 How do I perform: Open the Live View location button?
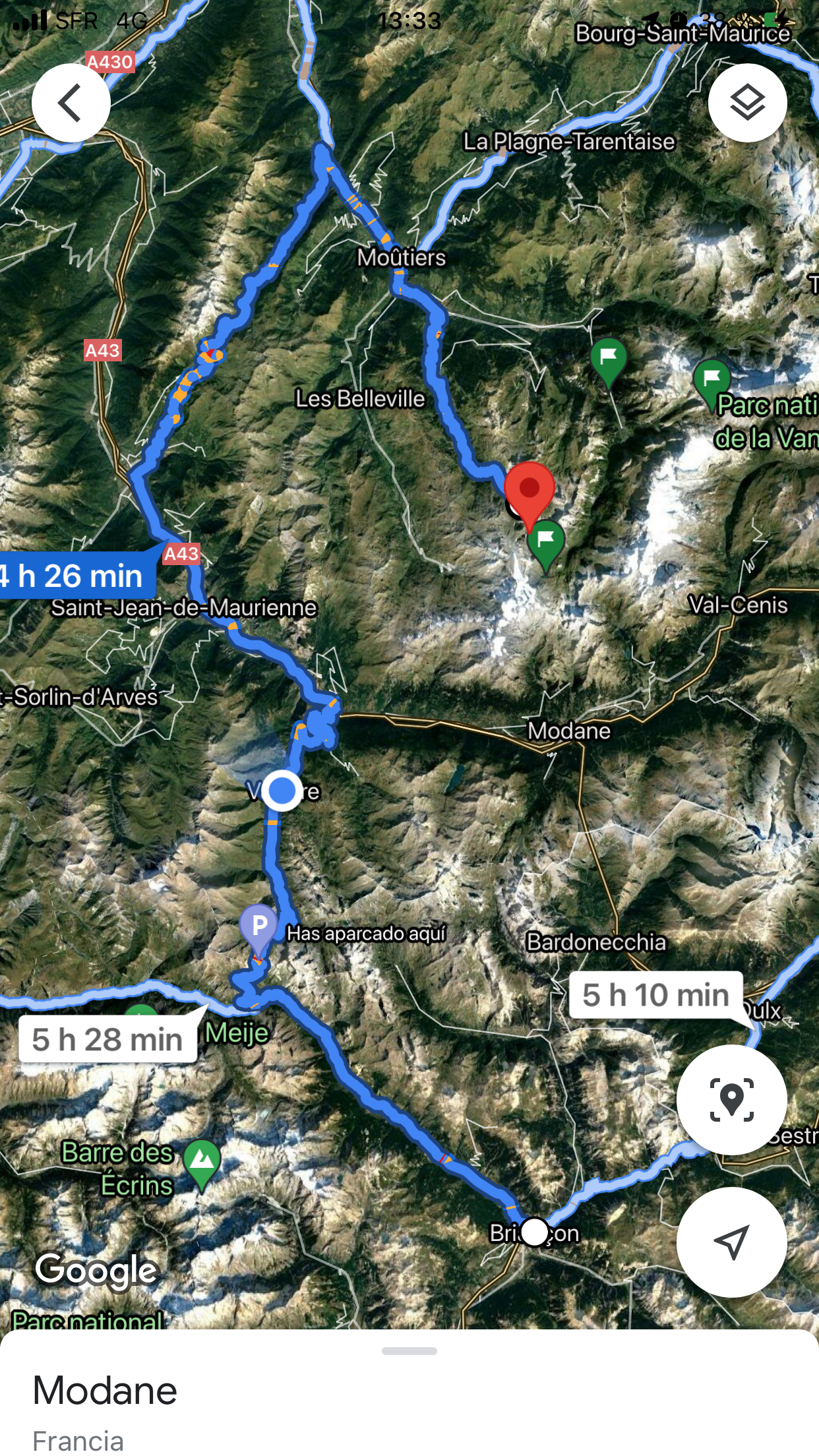(731, 1099)
